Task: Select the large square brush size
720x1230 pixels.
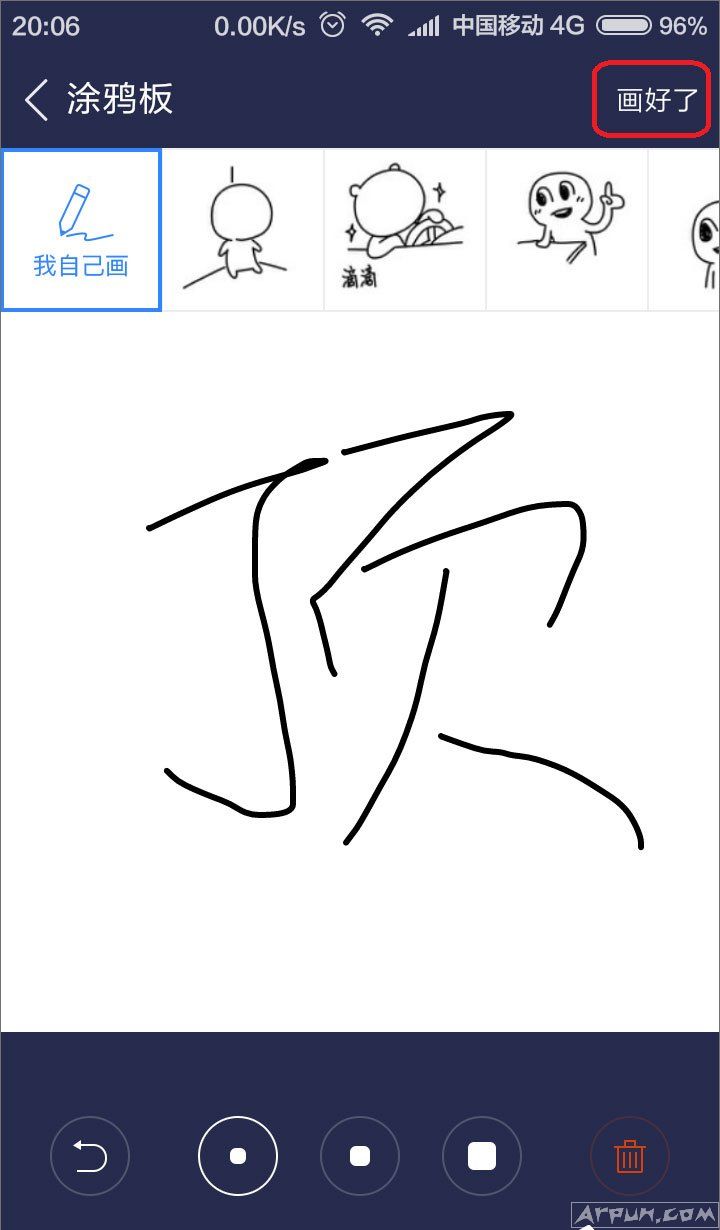Action: click(x=482, y=1155)
